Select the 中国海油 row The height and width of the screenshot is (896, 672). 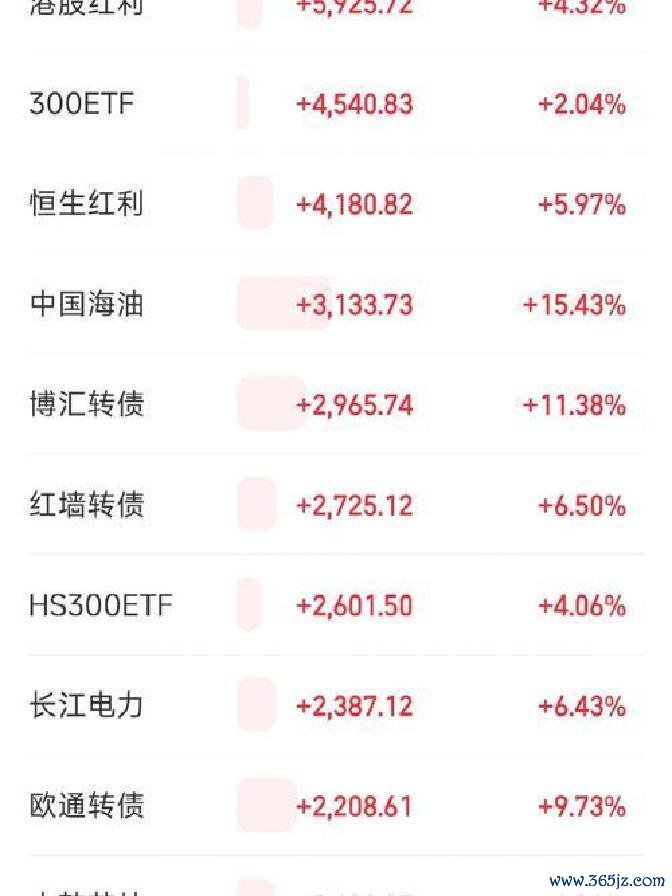pos(336,304)
